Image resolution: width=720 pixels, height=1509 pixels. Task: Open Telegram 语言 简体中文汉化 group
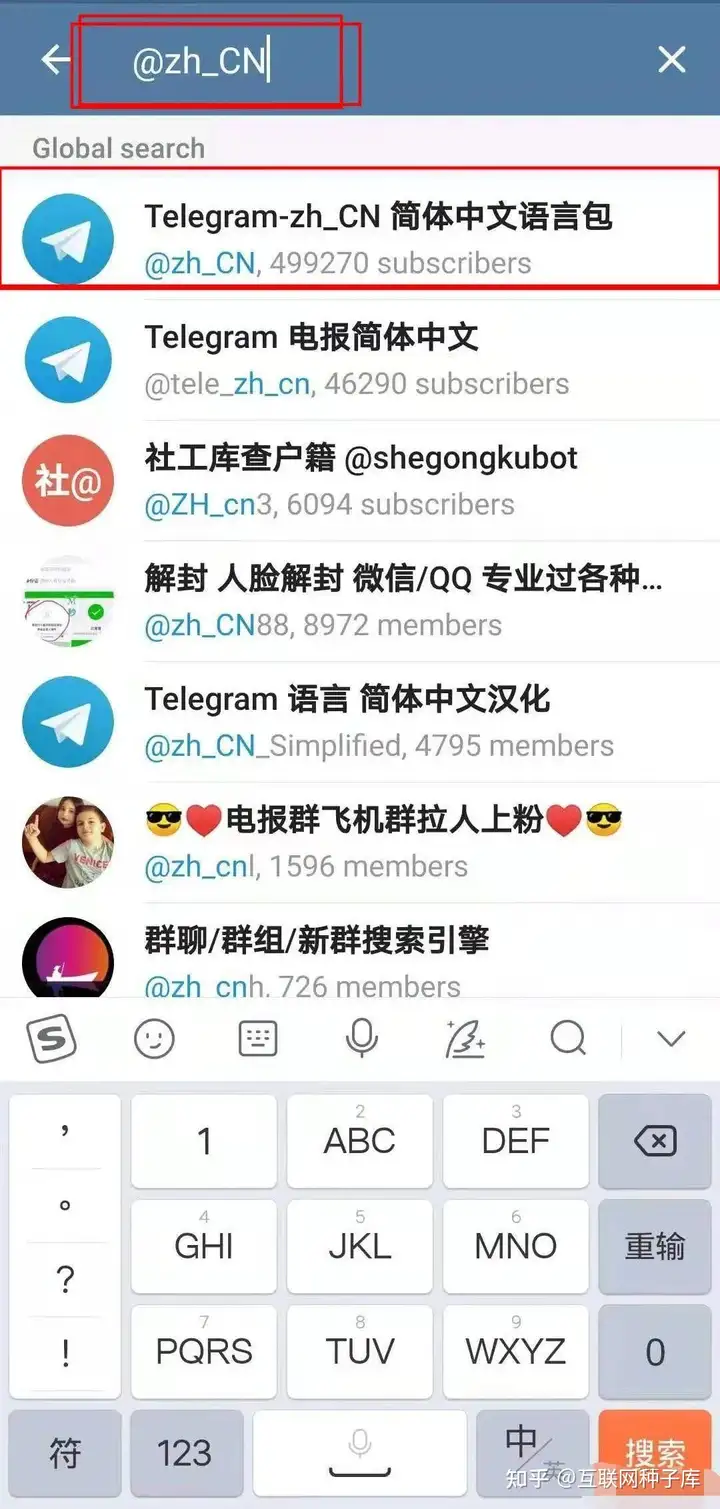(360, 722)
